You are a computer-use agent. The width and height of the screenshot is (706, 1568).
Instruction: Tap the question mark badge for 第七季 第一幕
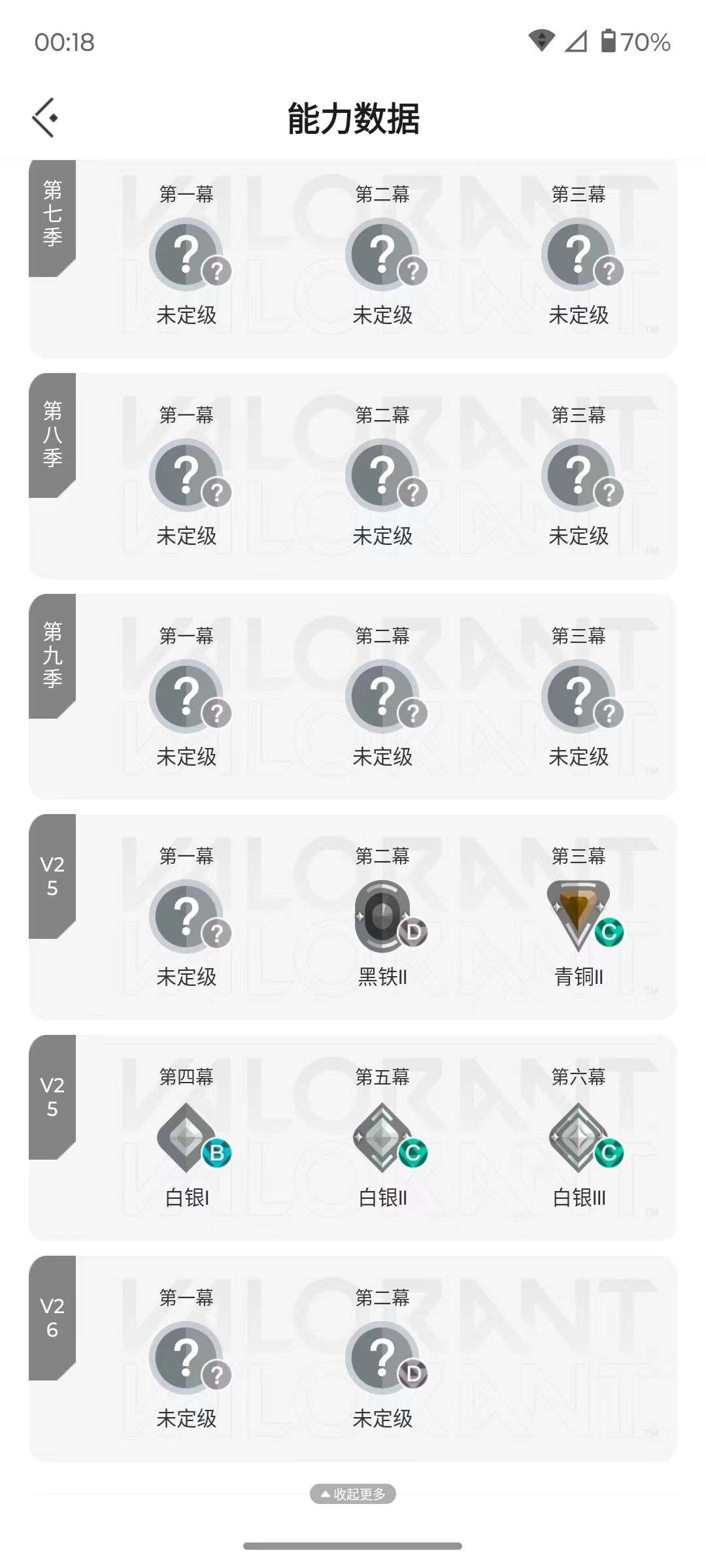pos(188,253)
